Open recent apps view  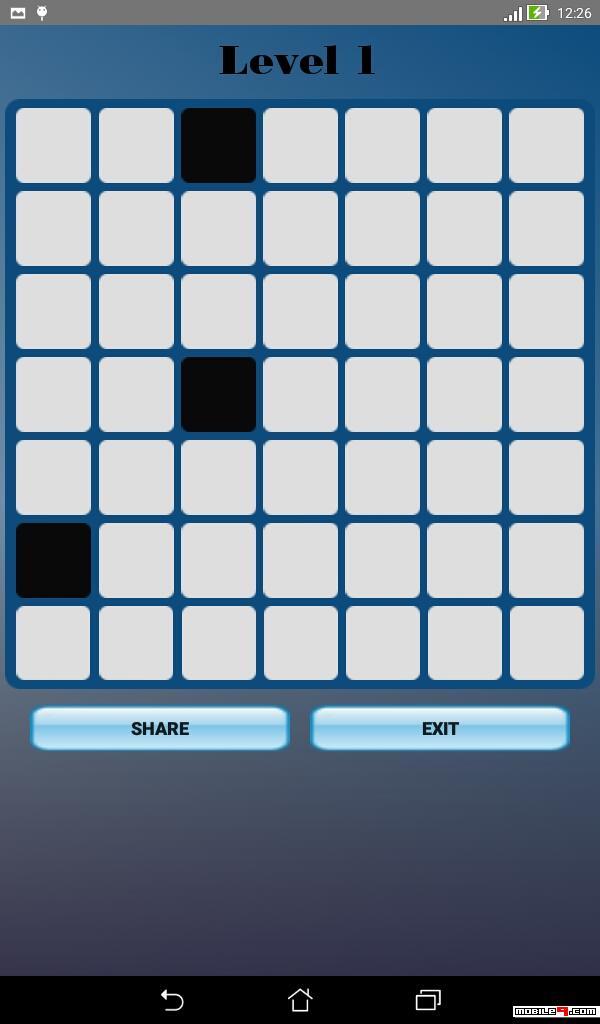click(x=428, y=1000)
